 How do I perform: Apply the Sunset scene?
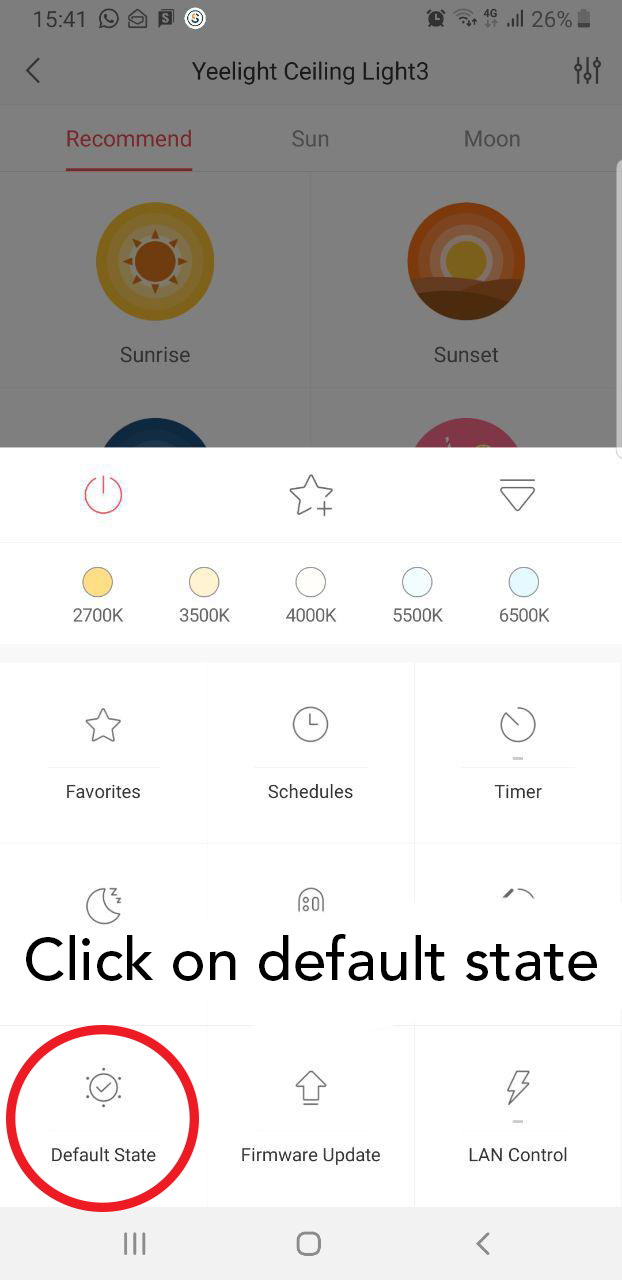tap(466, 262)
